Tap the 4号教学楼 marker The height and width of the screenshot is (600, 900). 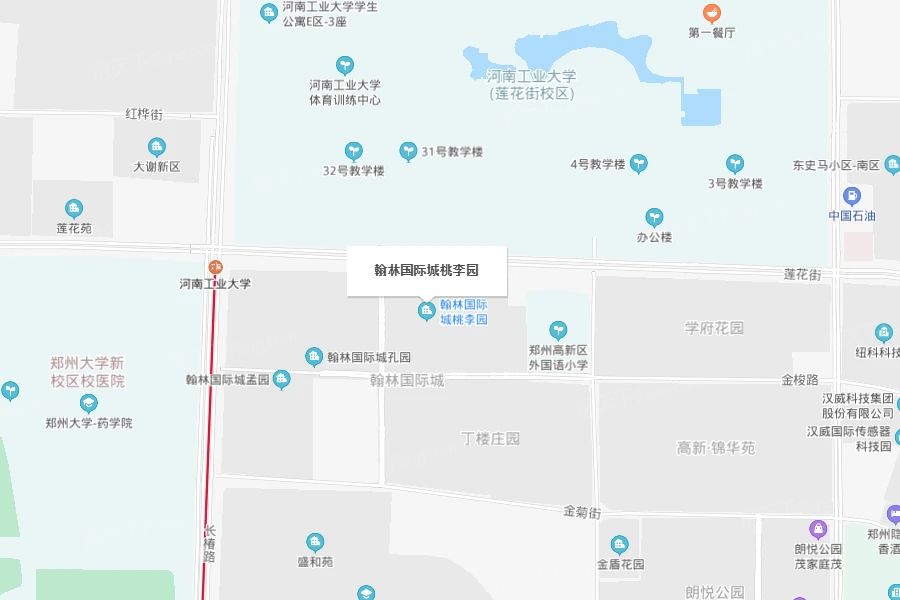(639, 164)
